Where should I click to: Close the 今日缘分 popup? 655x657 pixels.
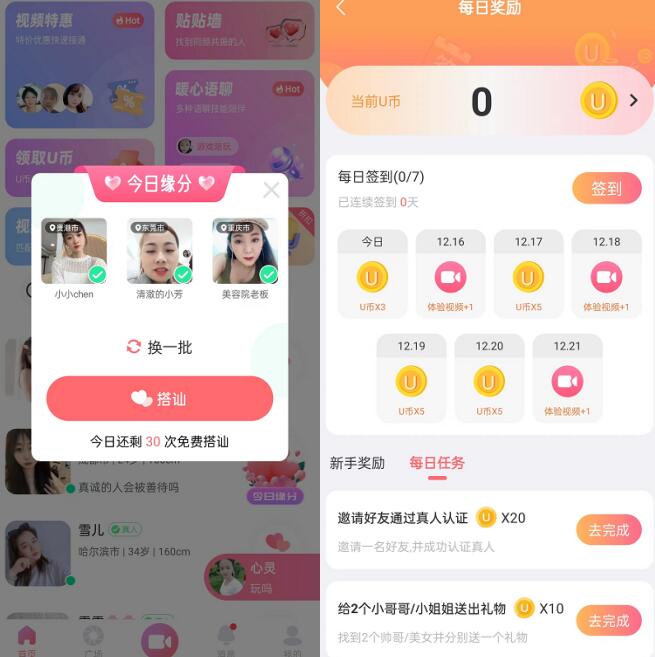271,190
